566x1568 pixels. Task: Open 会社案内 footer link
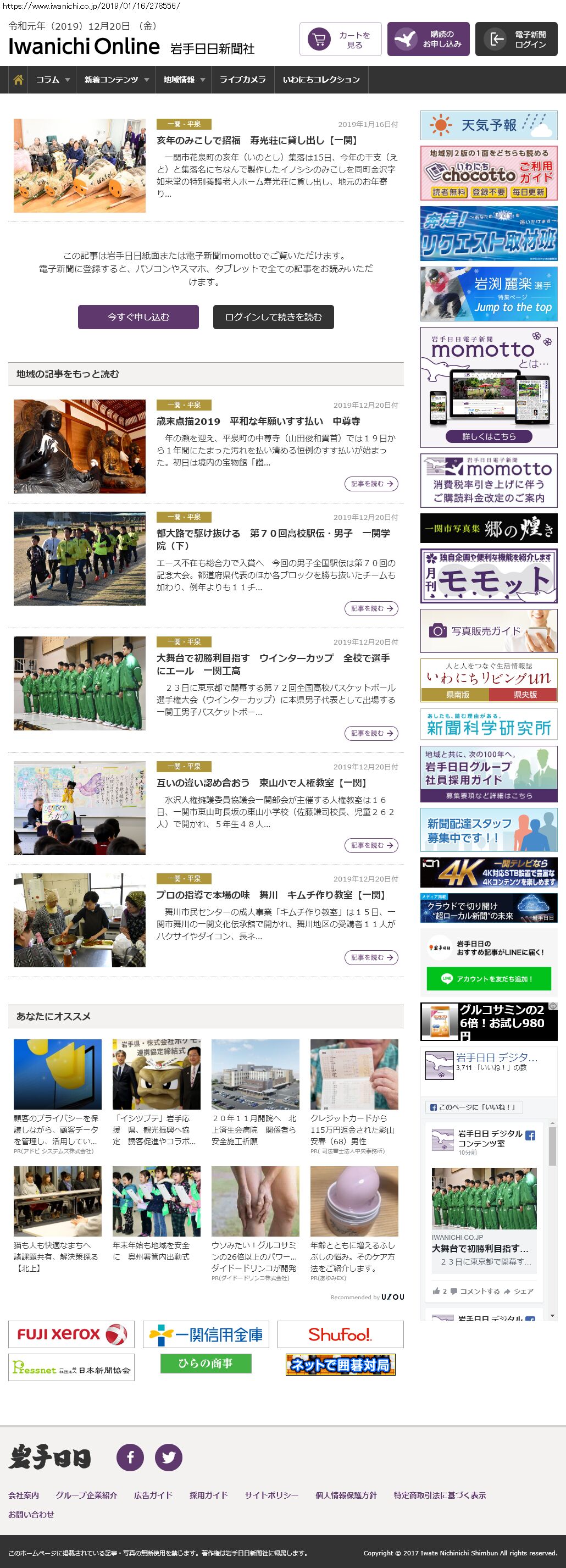pyautogui.click(x=23, y=1495)
